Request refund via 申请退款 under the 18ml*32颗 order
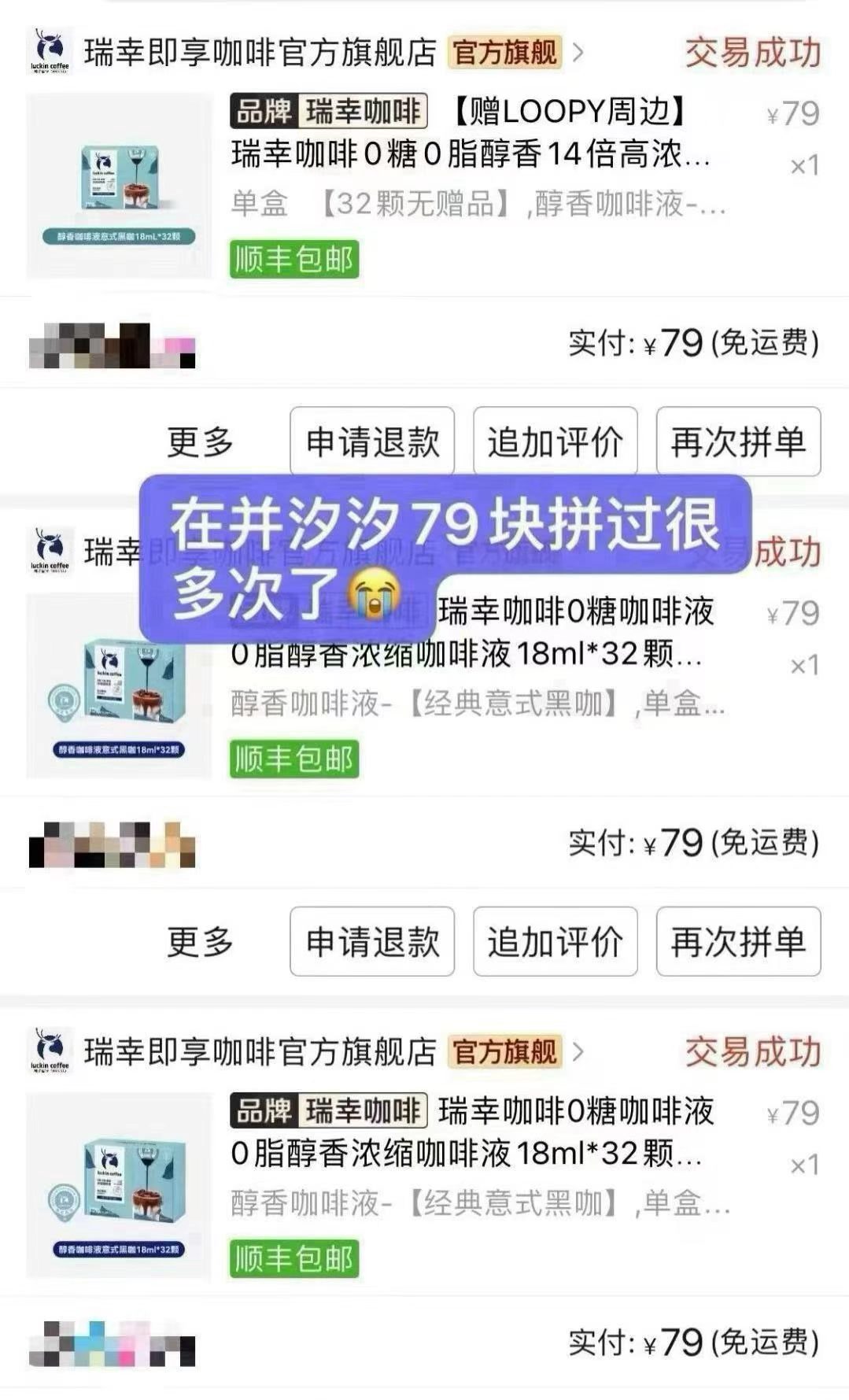849x1400 pixels. [x=372, y=941]
